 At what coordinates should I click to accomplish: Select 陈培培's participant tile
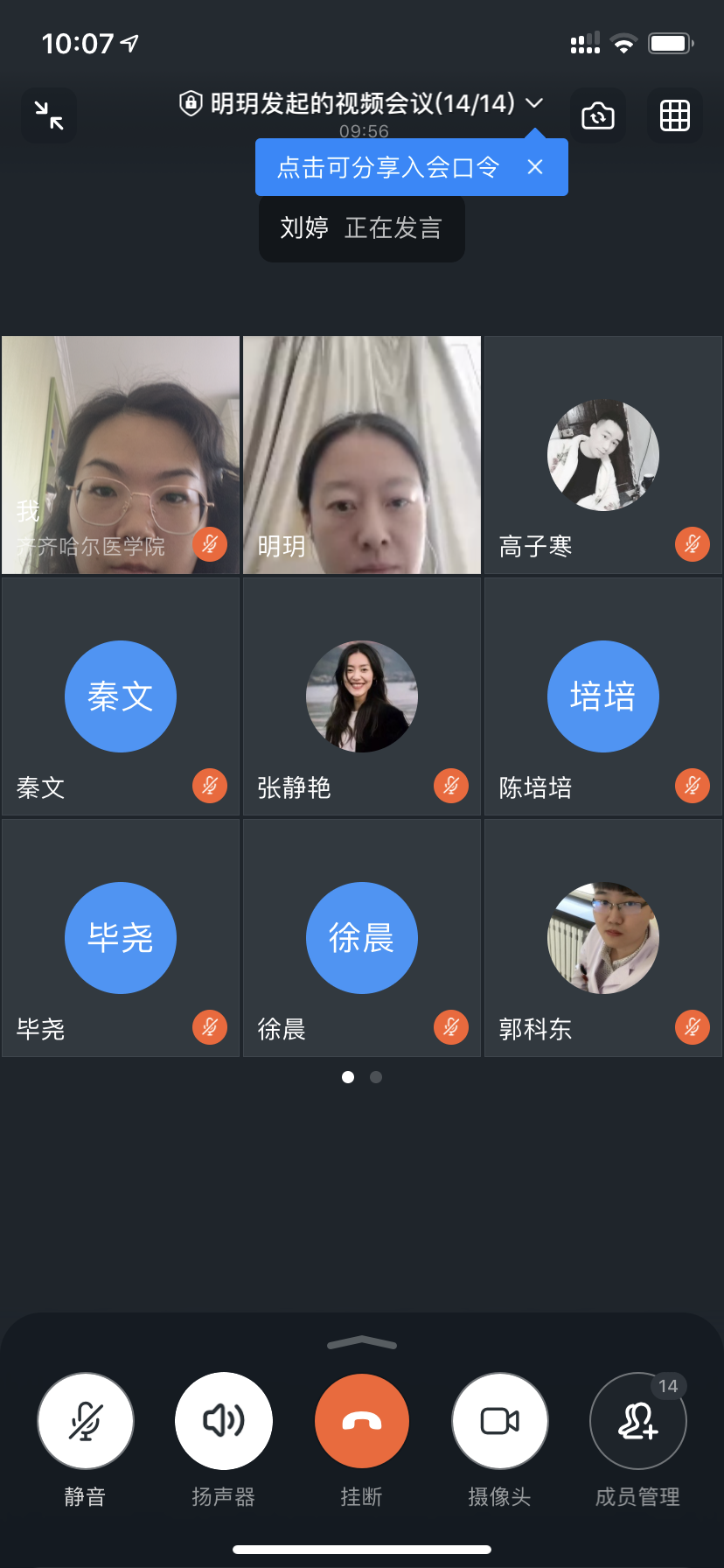(603, 696)
